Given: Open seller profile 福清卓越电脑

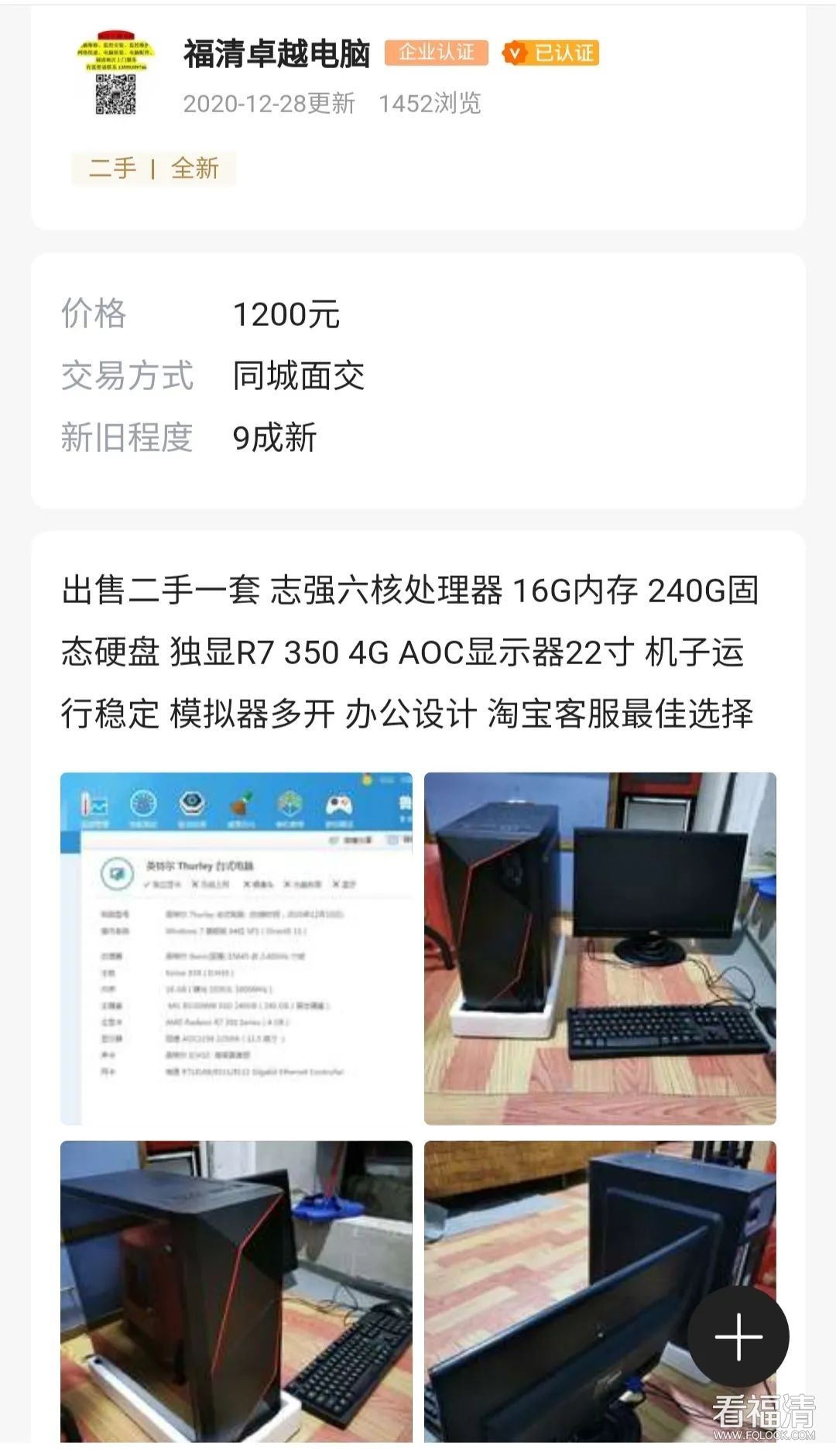Looking at the screenshot, I should pos(276,54).
